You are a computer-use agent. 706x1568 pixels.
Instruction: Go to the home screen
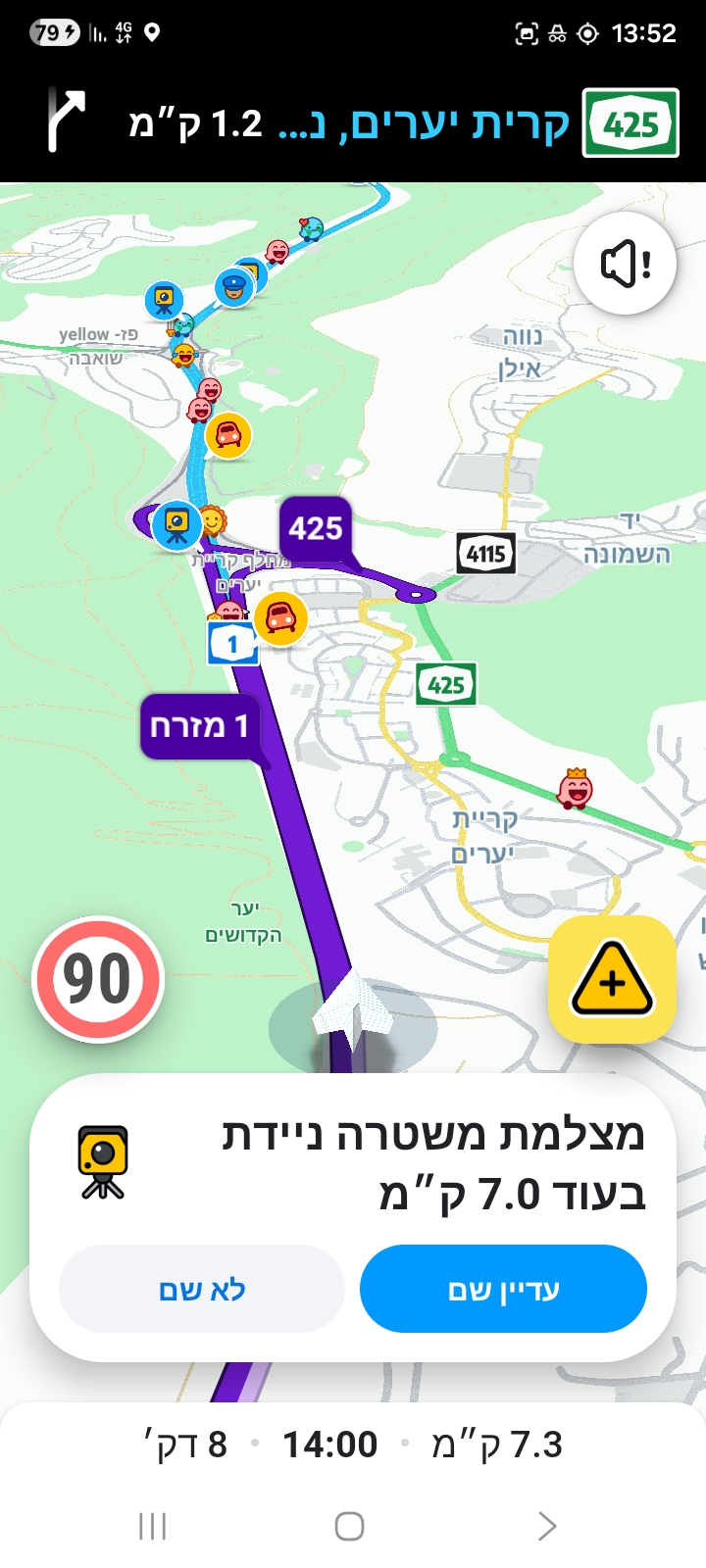click(x=349, y=1526)
